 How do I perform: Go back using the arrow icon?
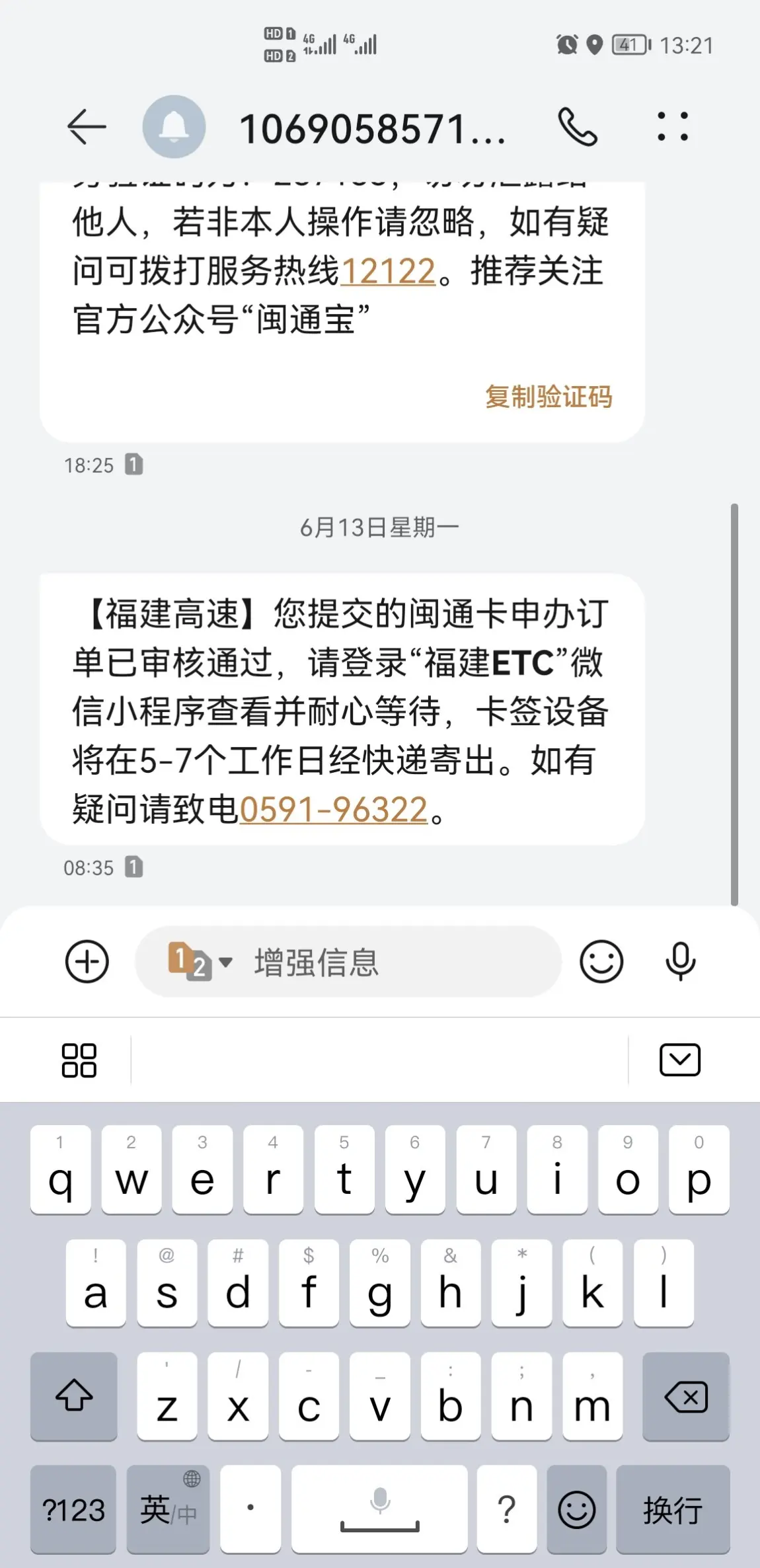87,126
